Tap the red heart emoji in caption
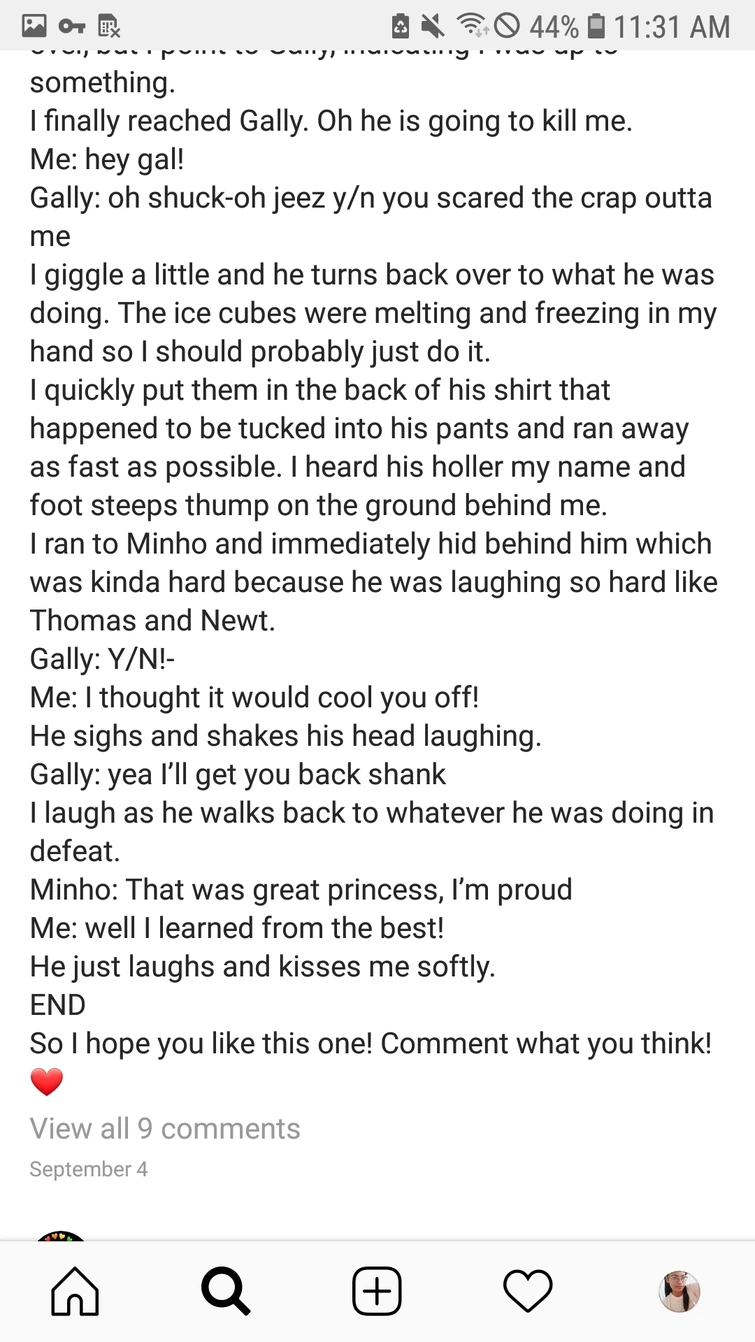 (48, 1081)
